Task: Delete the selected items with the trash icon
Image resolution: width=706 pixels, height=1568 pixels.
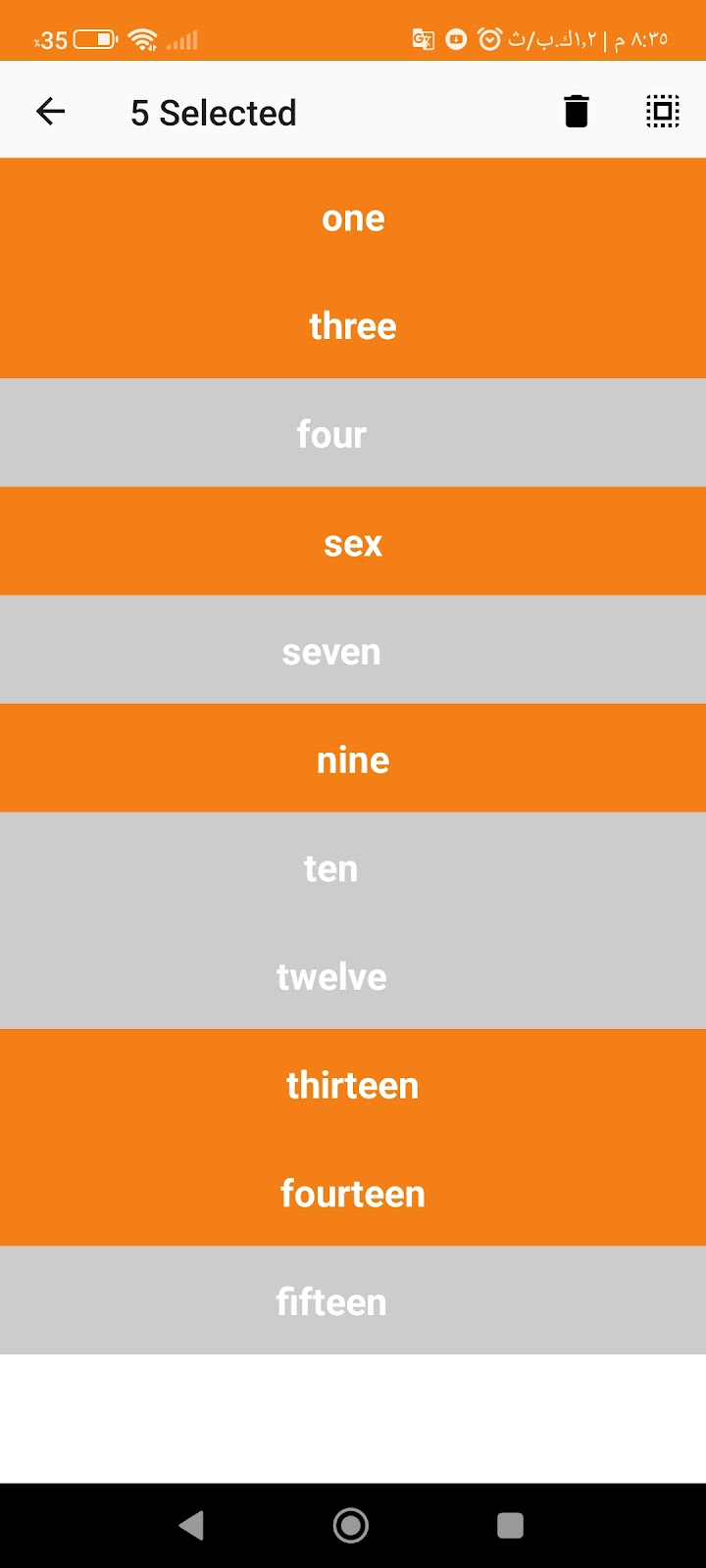Action: [577, 112]
